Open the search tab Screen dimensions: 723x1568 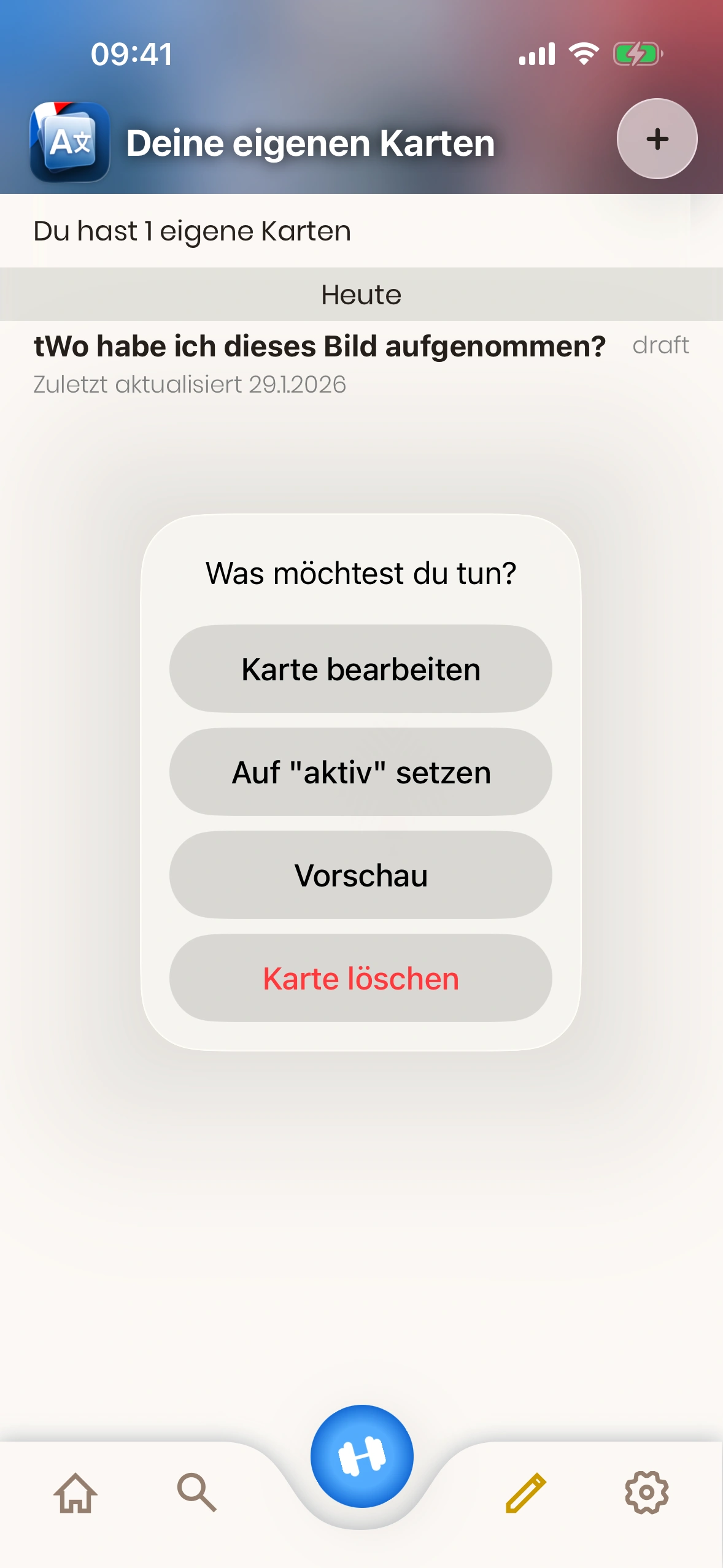point(196,1492)
